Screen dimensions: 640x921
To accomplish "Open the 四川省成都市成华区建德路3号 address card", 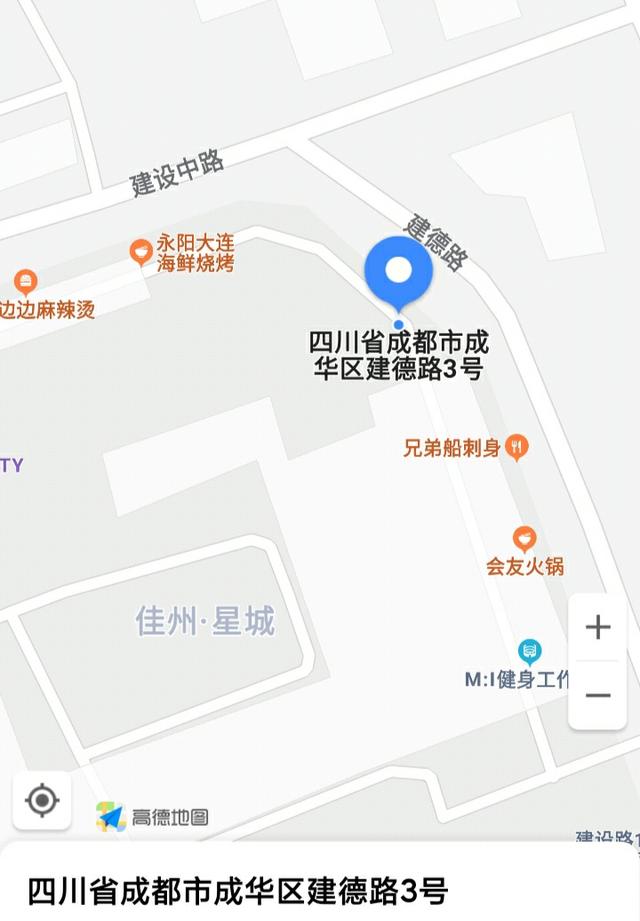I will coord(238,889).
